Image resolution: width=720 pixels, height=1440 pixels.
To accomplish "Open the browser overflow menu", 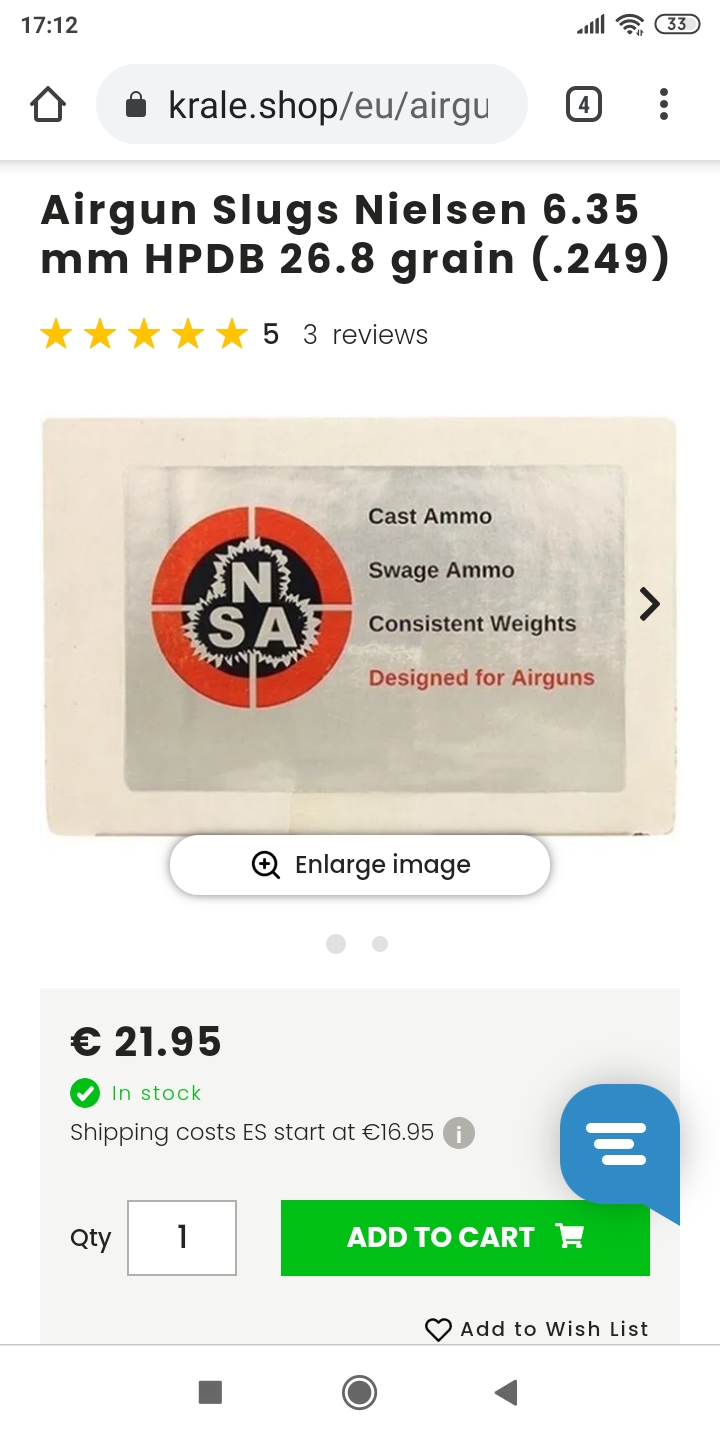I will point(663,105).
